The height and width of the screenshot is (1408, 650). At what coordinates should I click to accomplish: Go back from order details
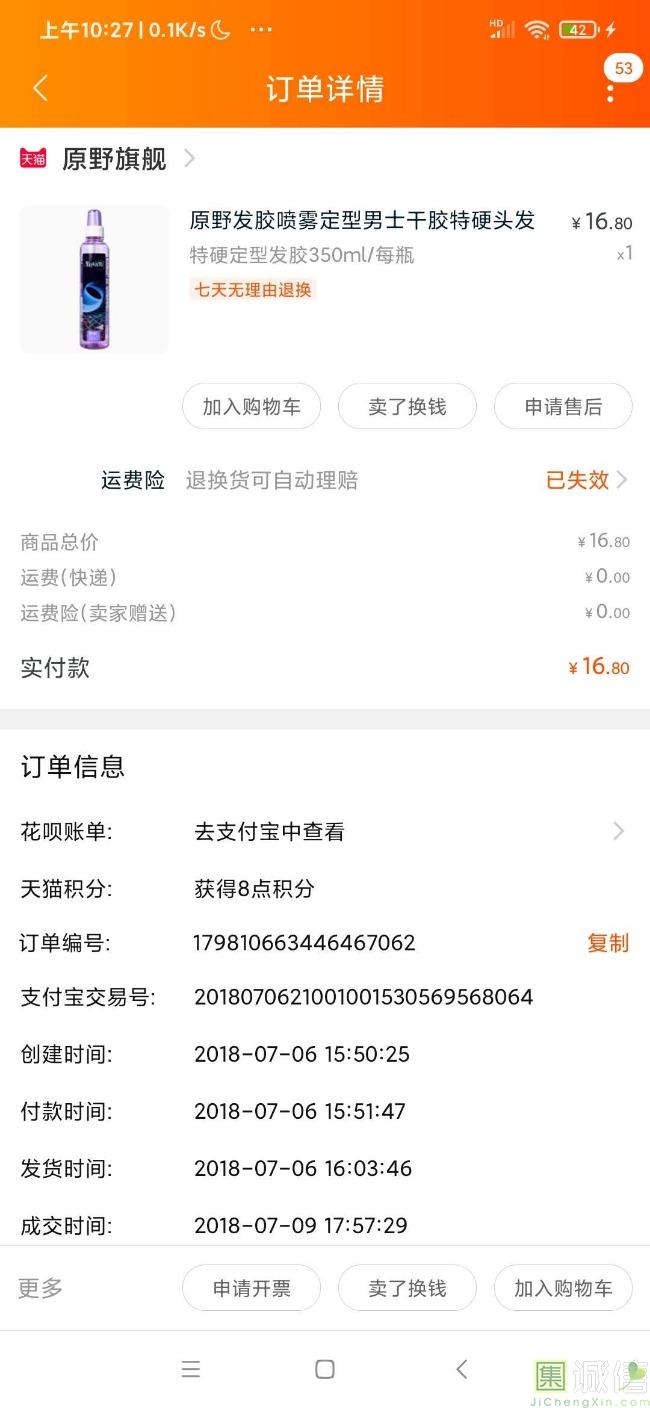[40, 88]
